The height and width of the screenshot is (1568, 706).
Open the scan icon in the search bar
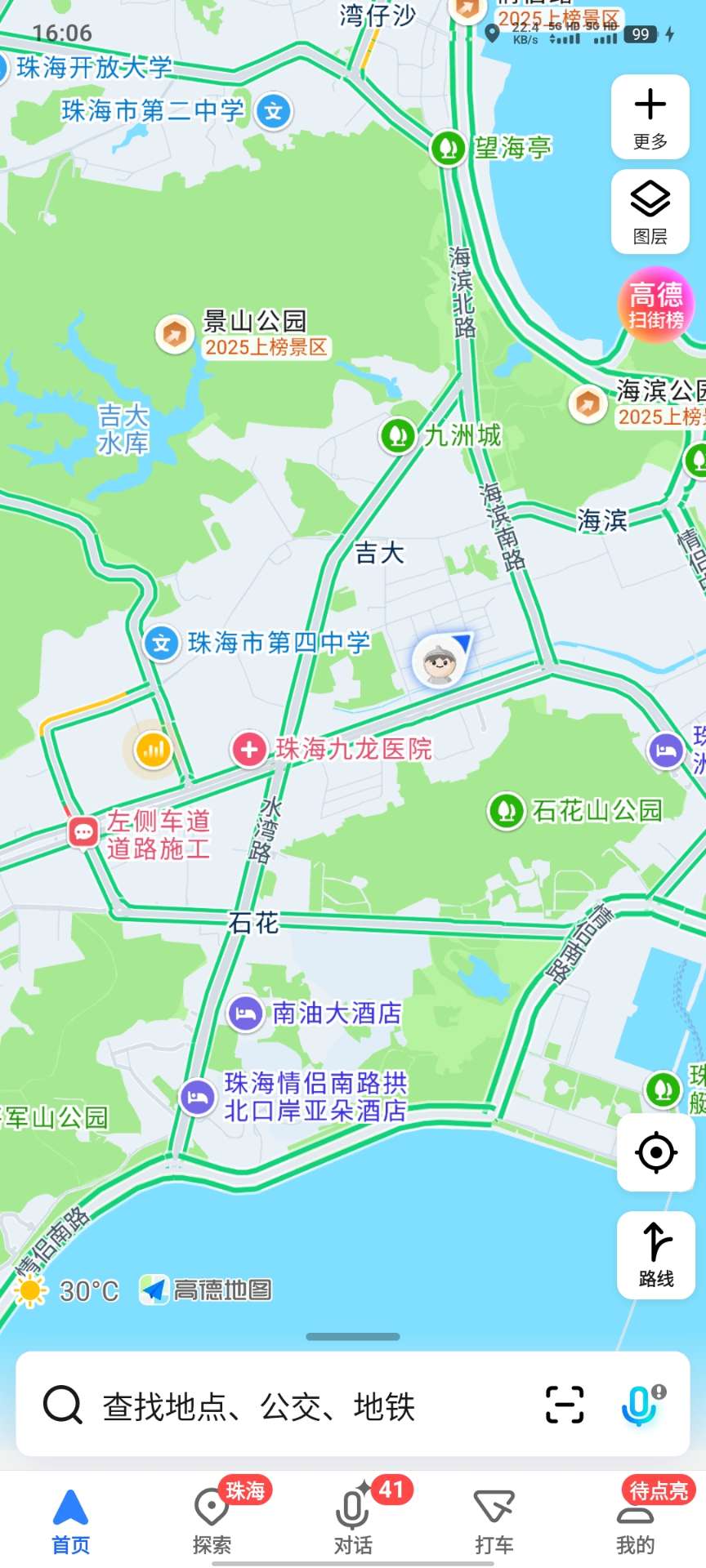pos(565,1405)
